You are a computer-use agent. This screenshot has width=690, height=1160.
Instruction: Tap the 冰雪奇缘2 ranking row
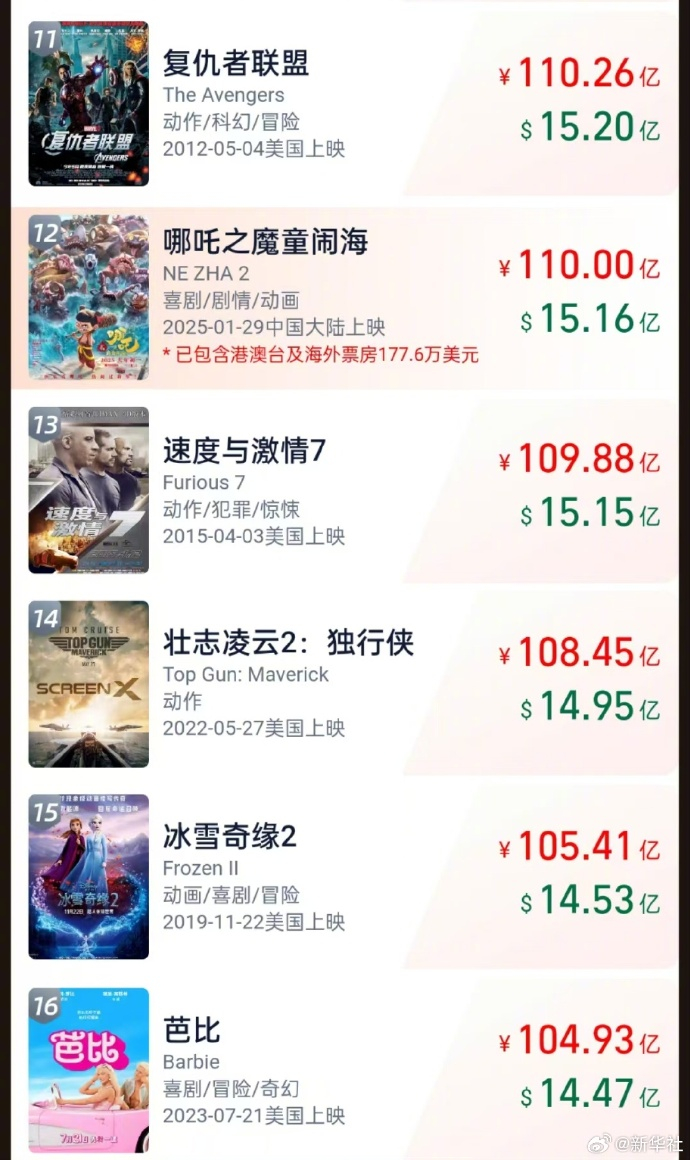[230, 836]
